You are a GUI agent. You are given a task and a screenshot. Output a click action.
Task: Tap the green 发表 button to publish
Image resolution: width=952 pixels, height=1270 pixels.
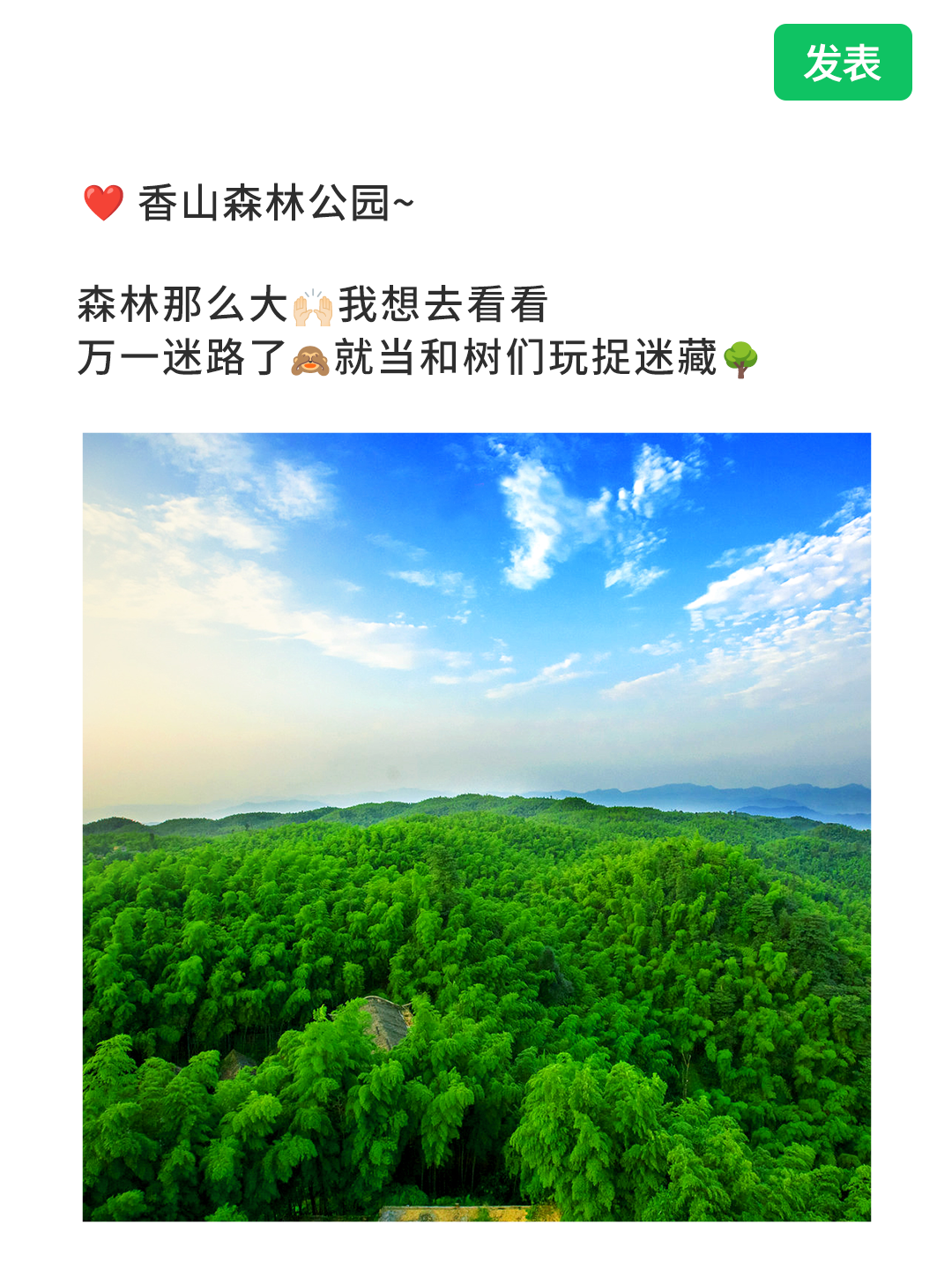point(842,63)
